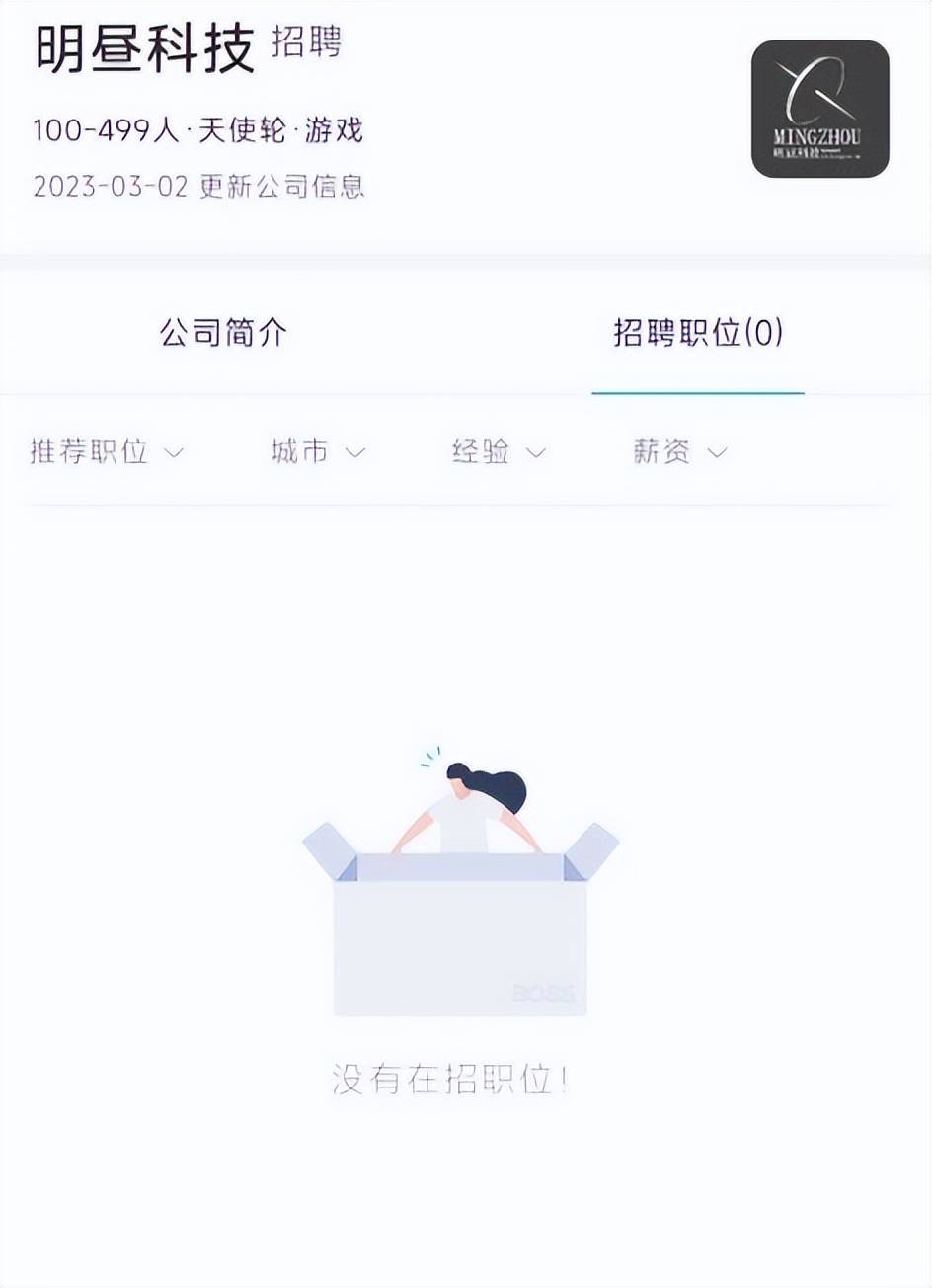Screen dimensions: 932x1288
Task: Open the 城市 filter dropdown
Action: click(318, 452)
